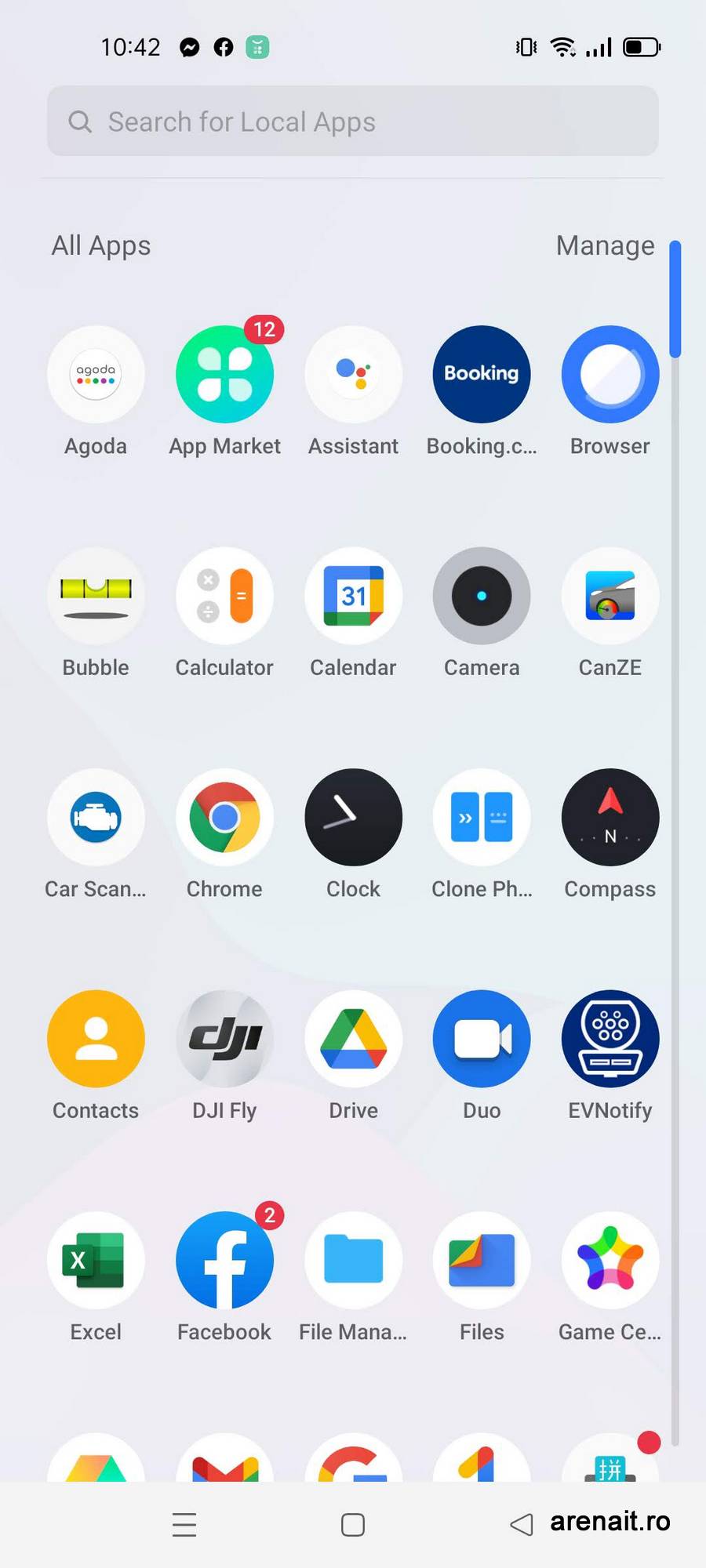Open Facebook with 2 notifications

click(224, 1261)
